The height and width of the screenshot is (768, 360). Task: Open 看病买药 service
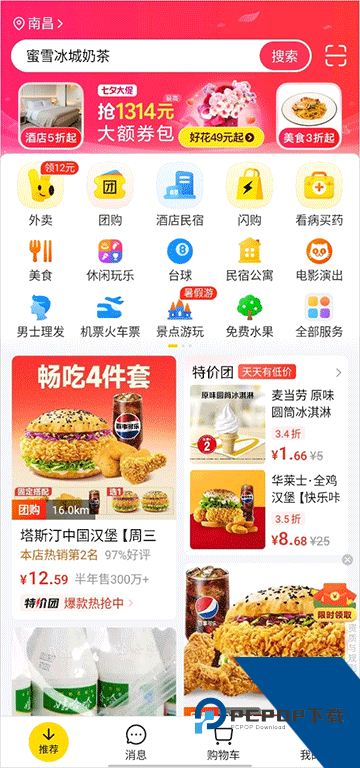coord(319,195)
